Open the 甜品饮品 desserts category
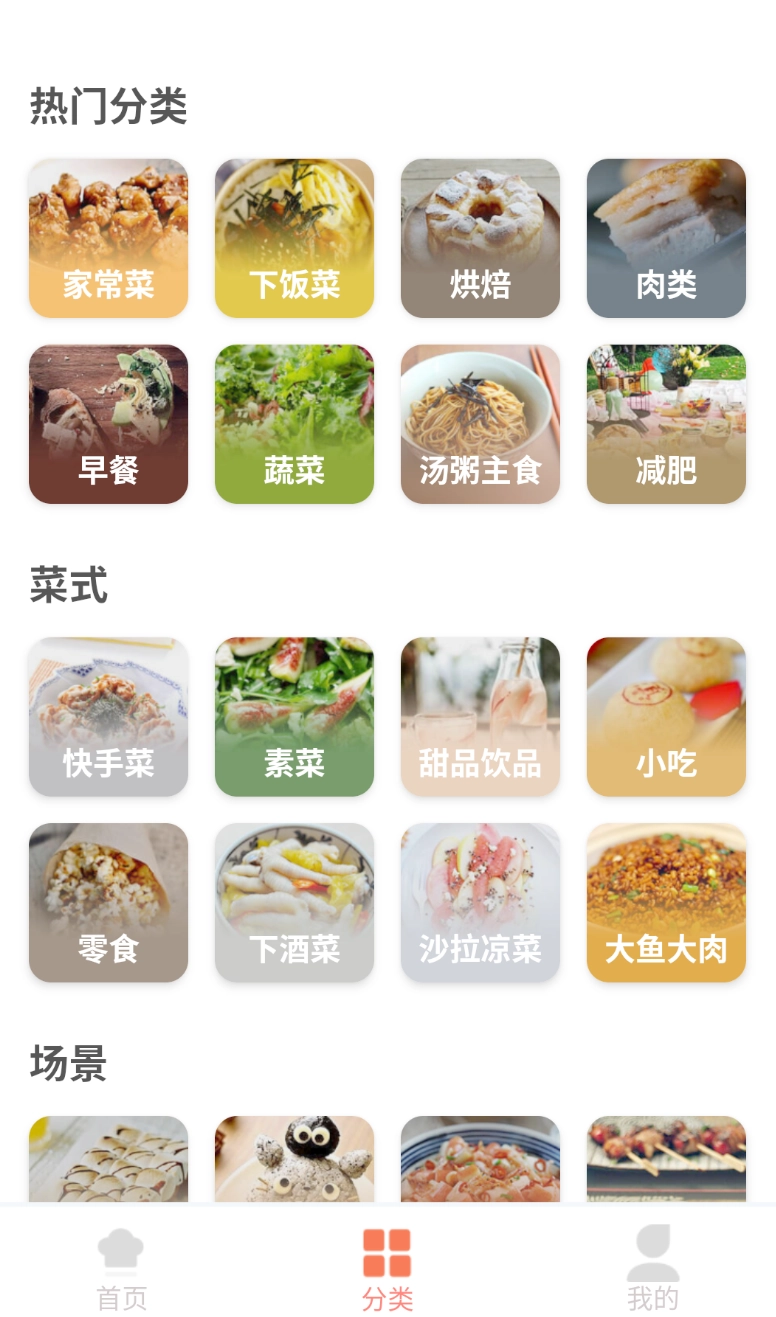The height and width of the screenshot is (1317, 776). click(480, 717)
